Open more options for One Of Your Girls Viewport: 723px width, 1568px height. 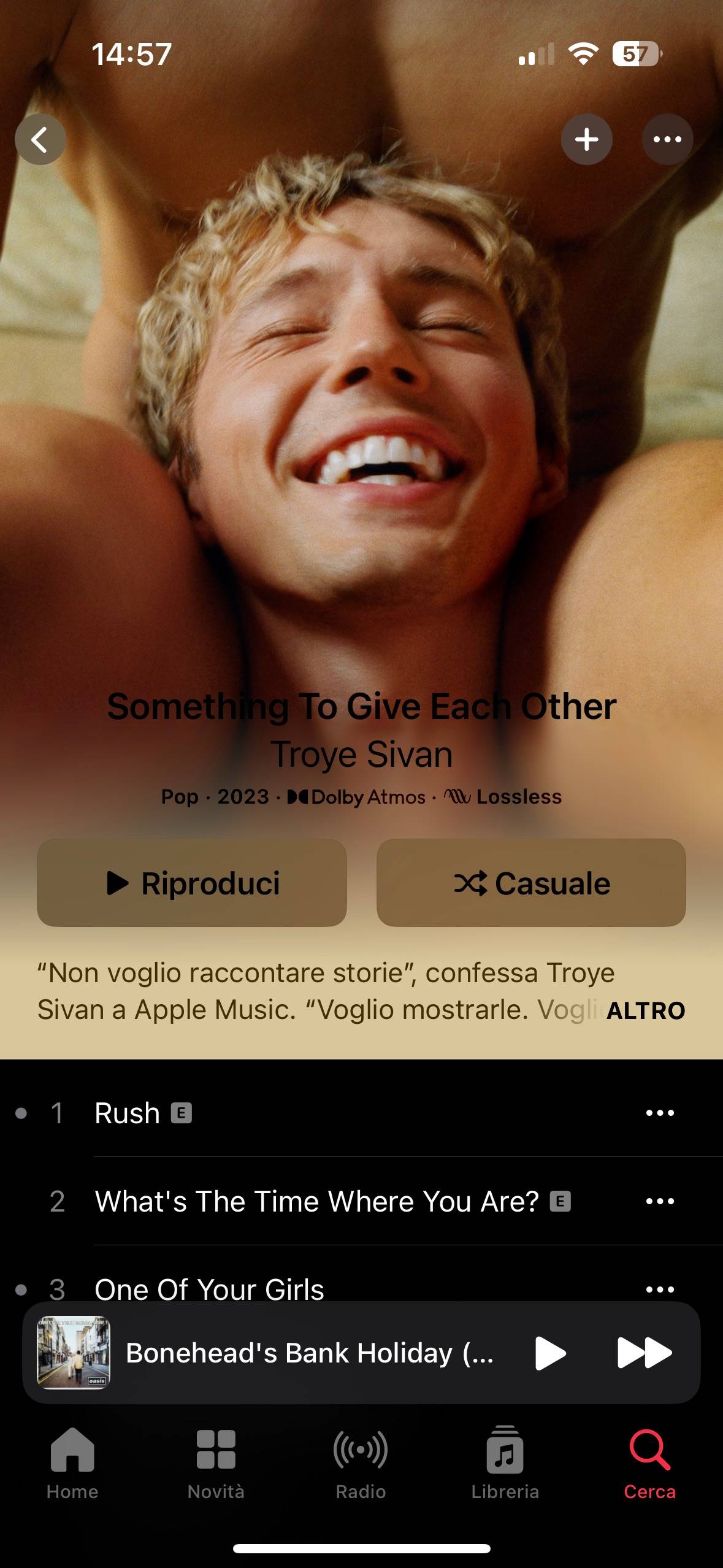660,1289
